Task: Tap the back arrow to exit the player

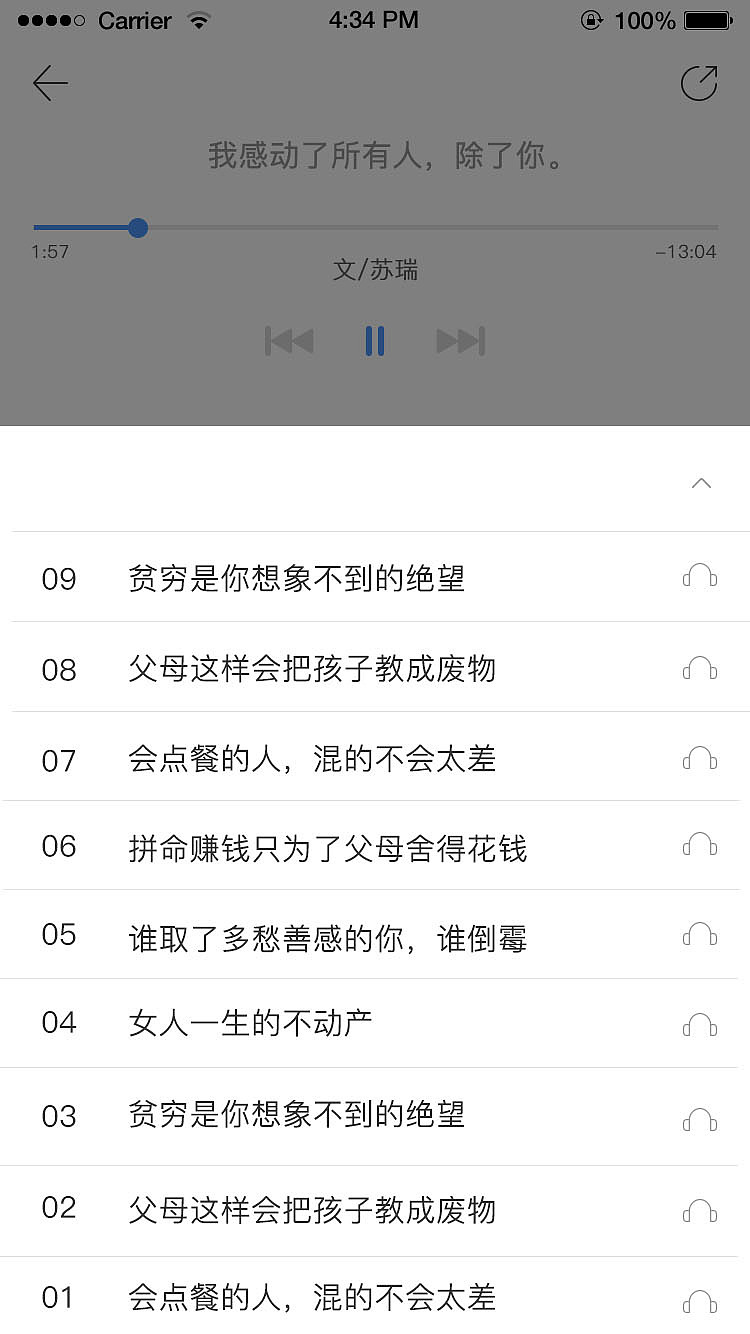Action: click(50, 83)
